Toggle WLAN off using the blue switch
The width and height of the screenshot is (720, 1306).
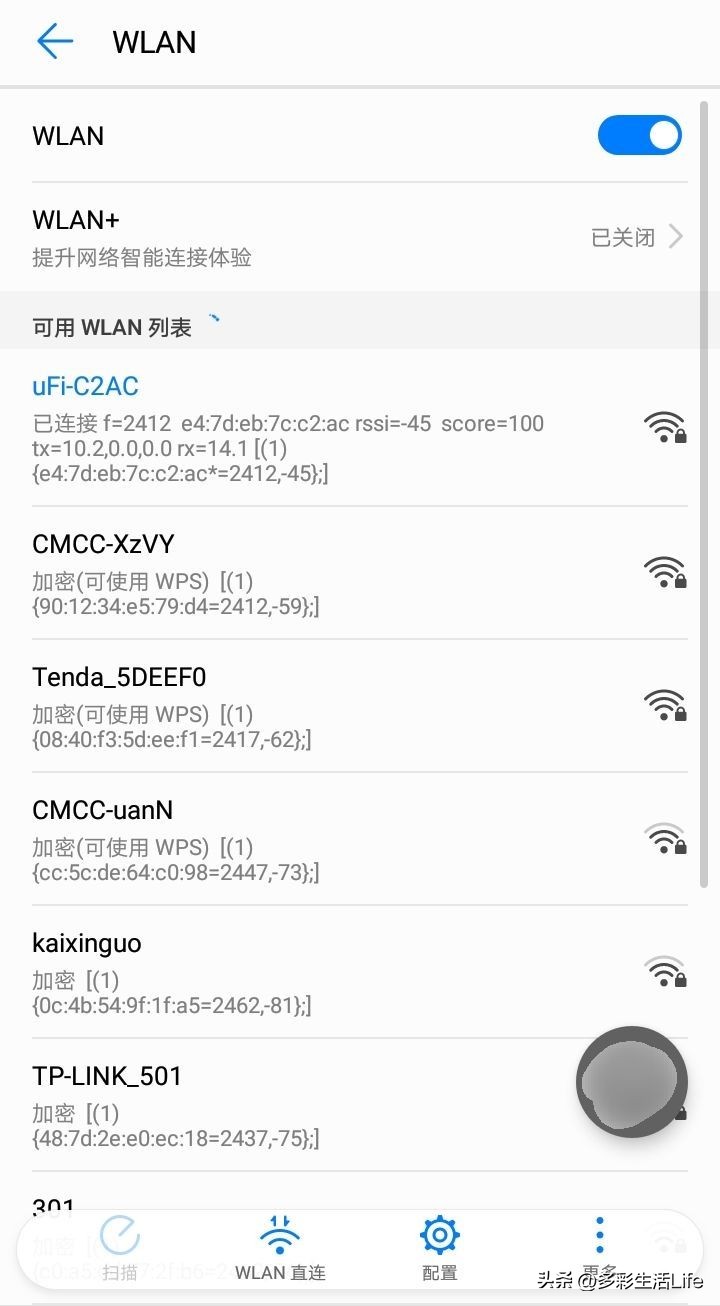(x=639, y=135)
